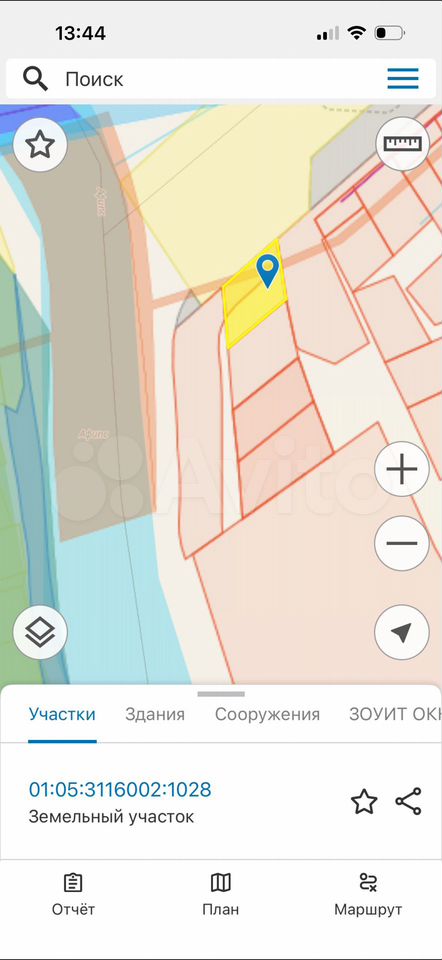Zoom out the map with minus
This screenshot has width=442, height=960.
point(402,543)
